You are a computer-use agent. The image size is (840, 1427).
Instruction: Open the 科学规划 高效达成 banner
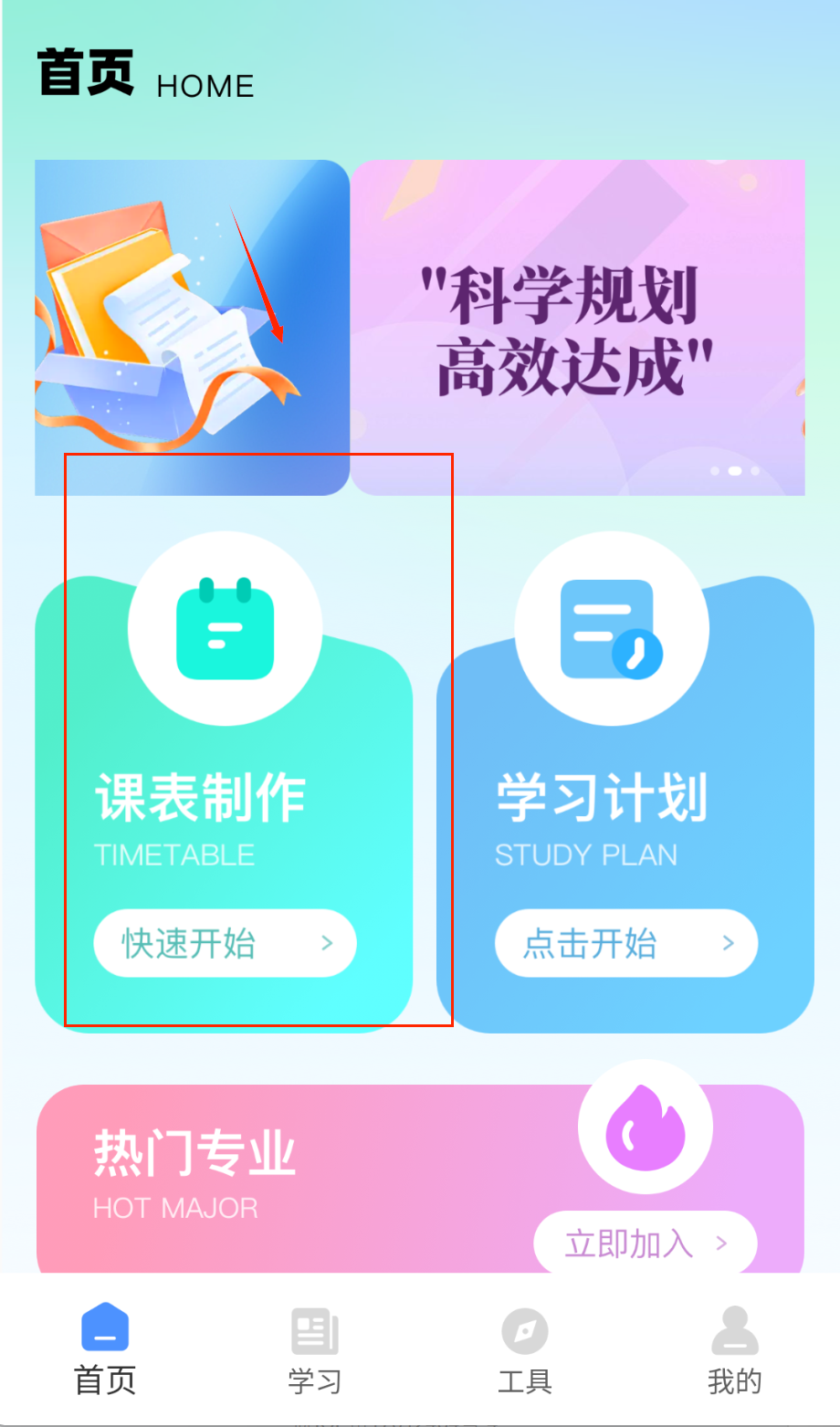pyautogui.click(x=577, y=329)
